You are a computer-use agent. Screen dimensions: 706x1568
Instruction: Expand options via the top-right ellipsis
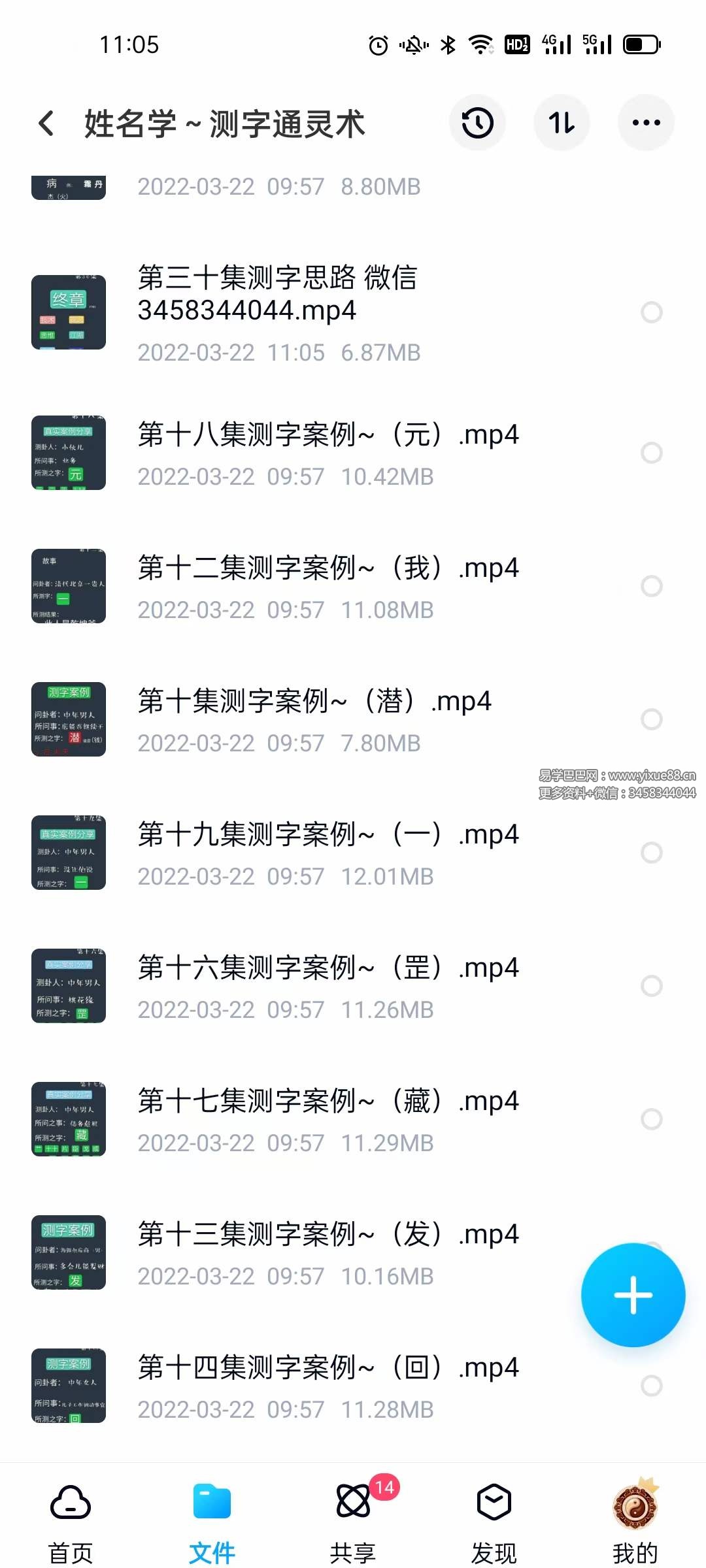pos(646,123)
